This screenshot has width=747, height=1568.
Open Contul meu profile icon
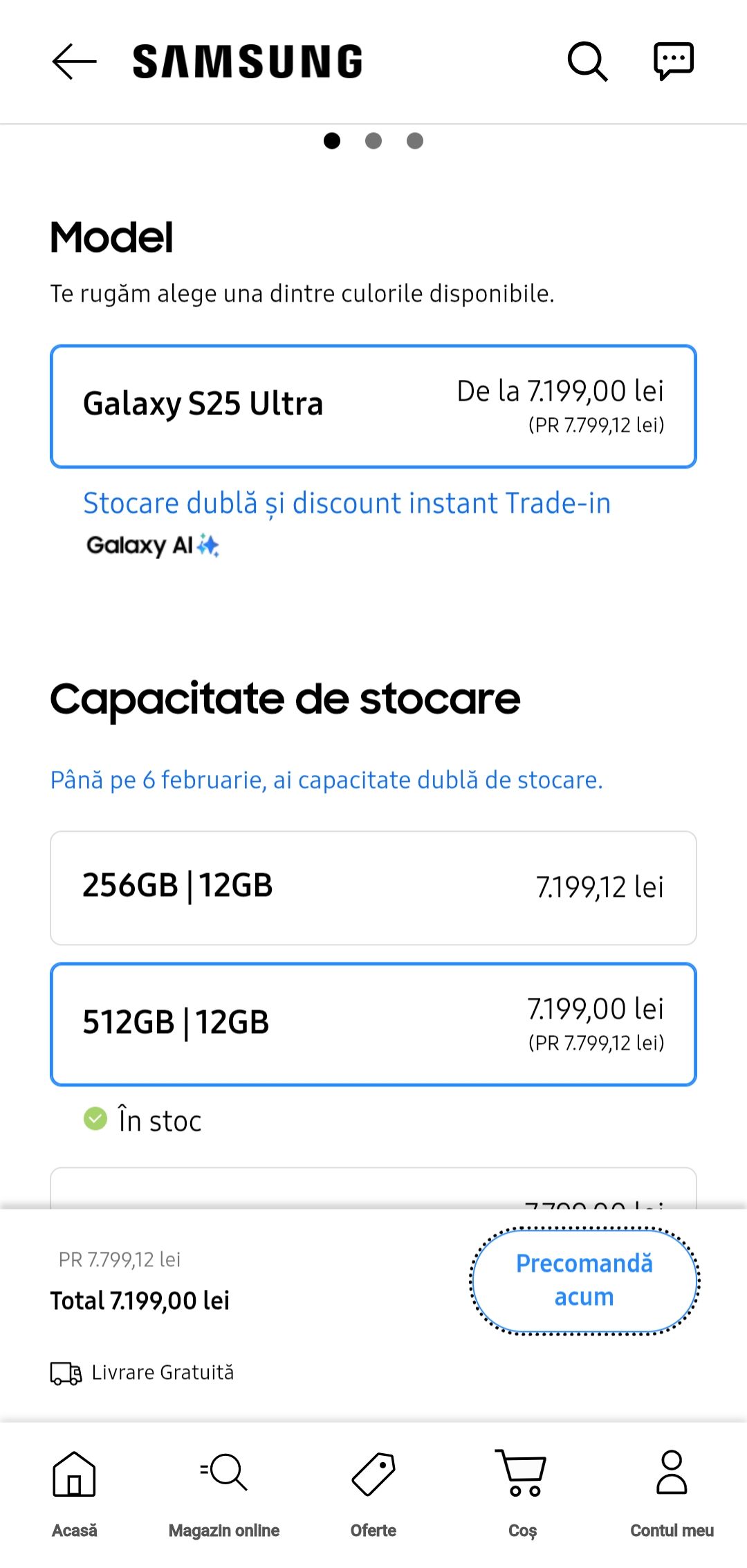(672, 1488)
